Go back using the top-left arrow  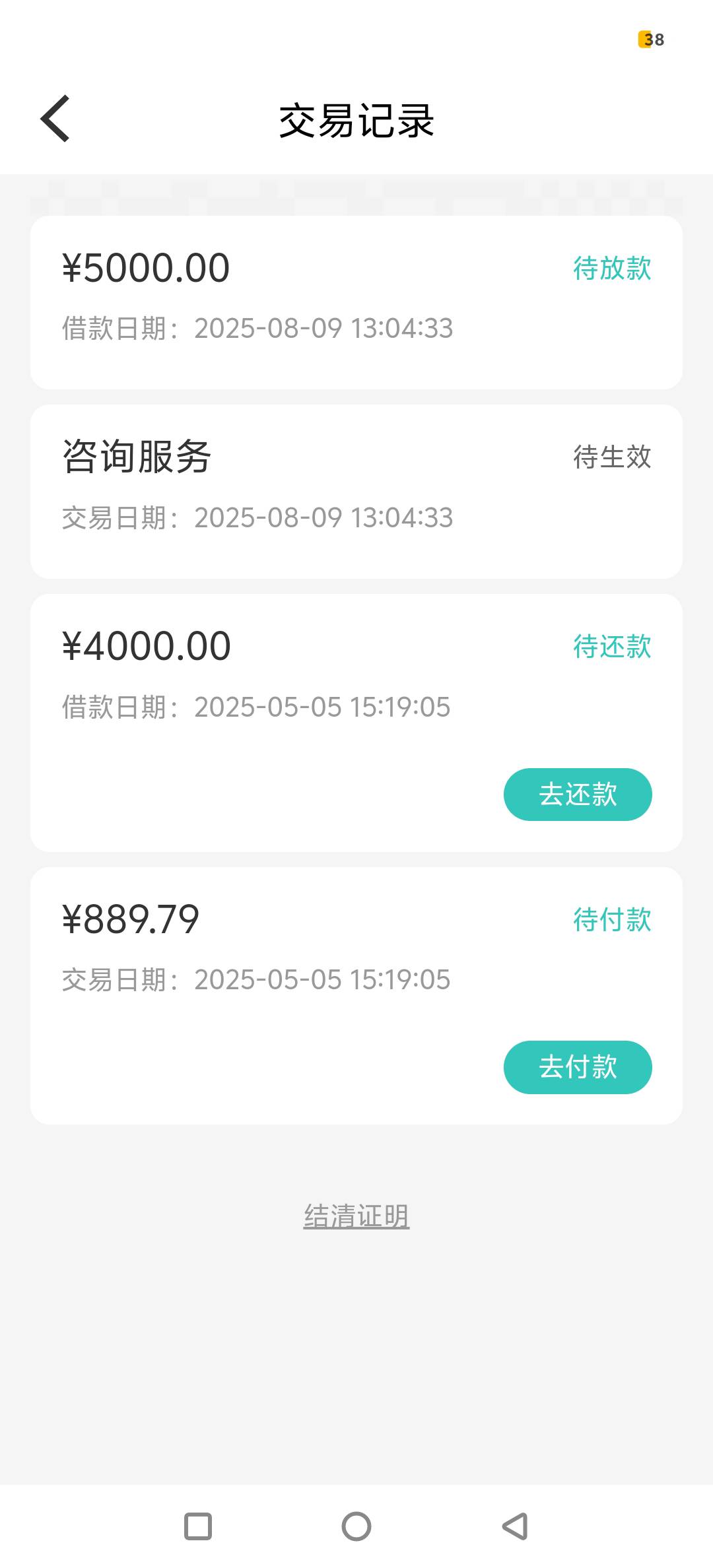55,119
